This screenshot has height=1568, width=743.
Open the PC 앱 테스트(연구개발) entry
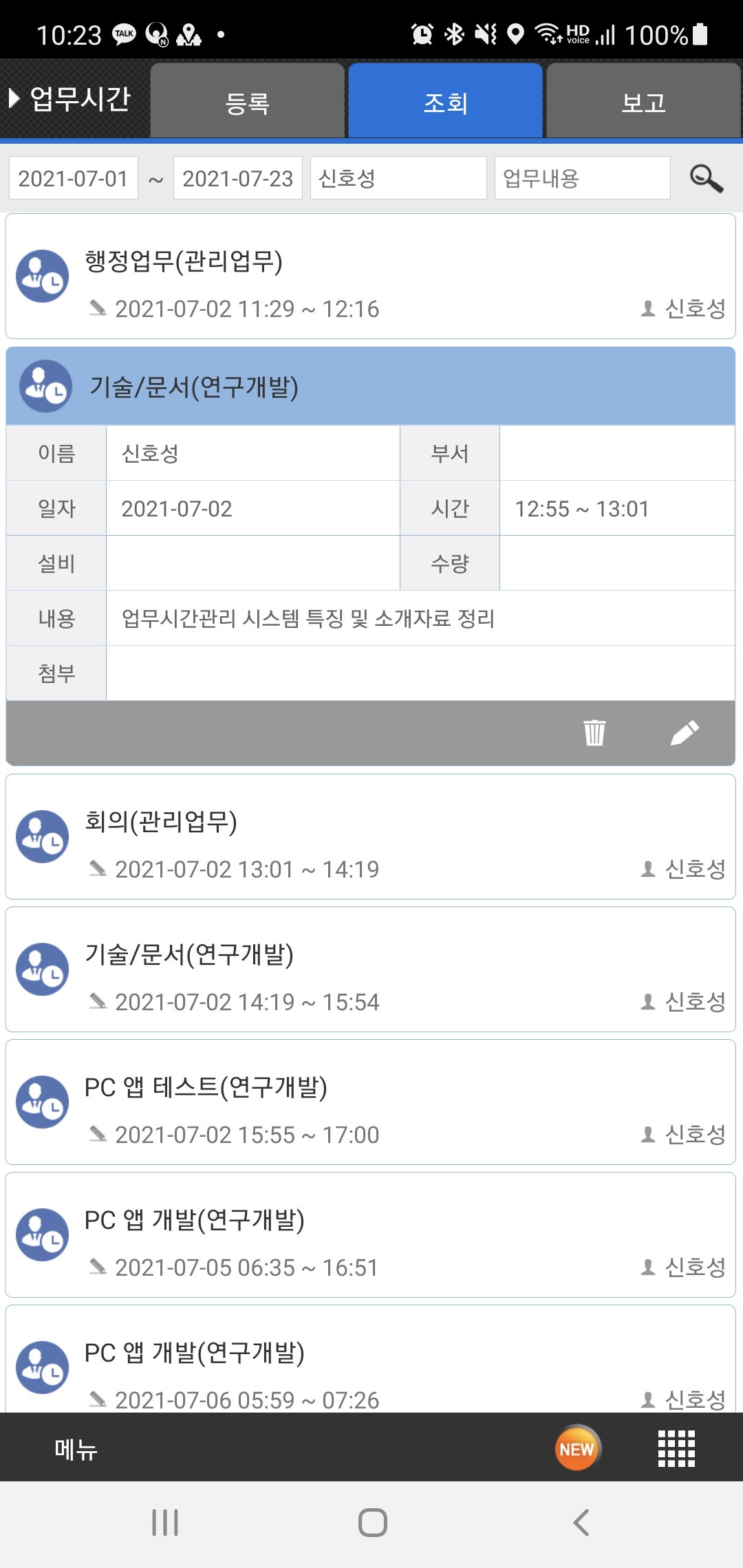(x=371, y=1102)
